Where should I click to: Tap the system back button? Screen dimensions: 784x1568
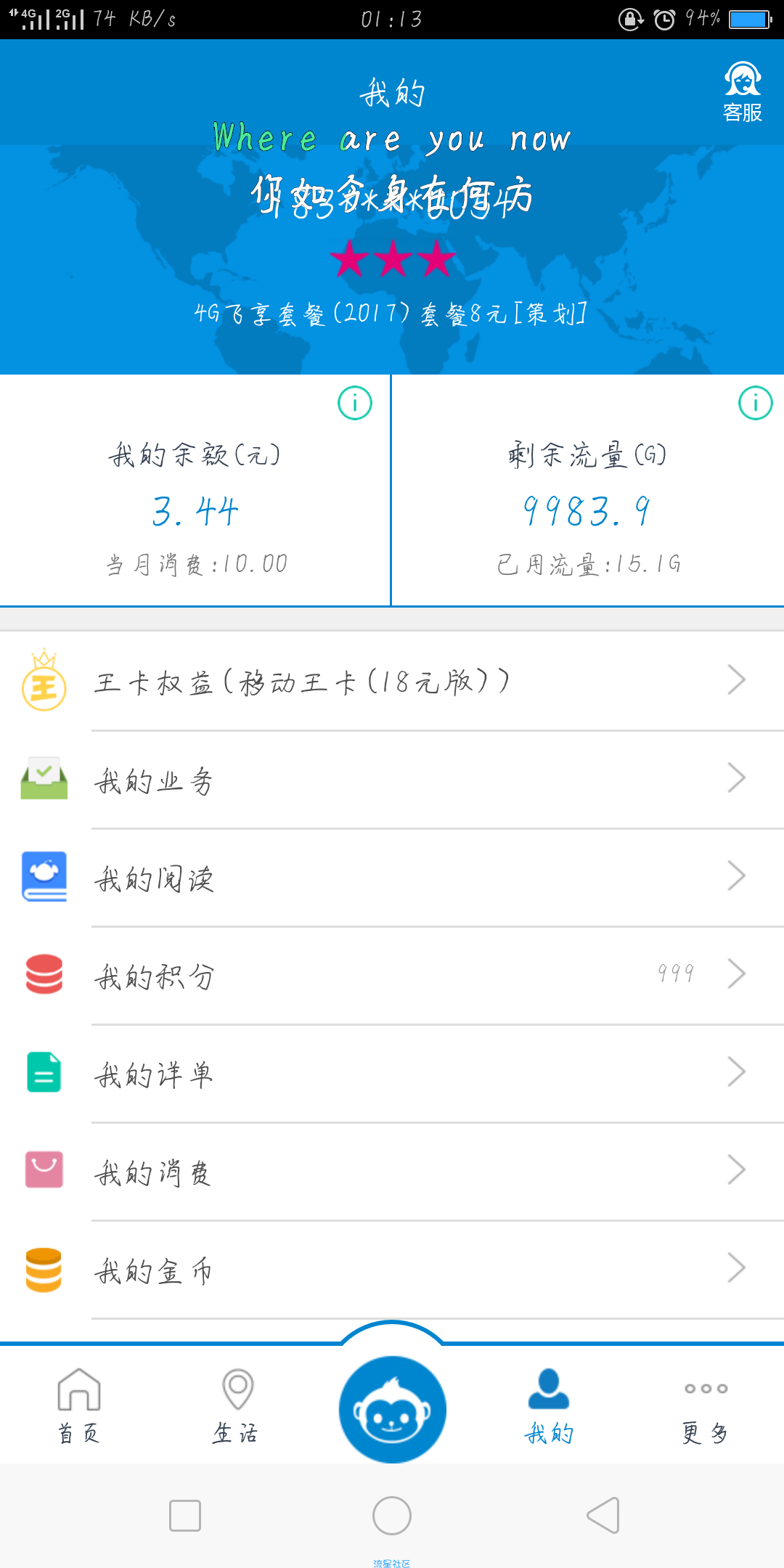(603, 1515)
